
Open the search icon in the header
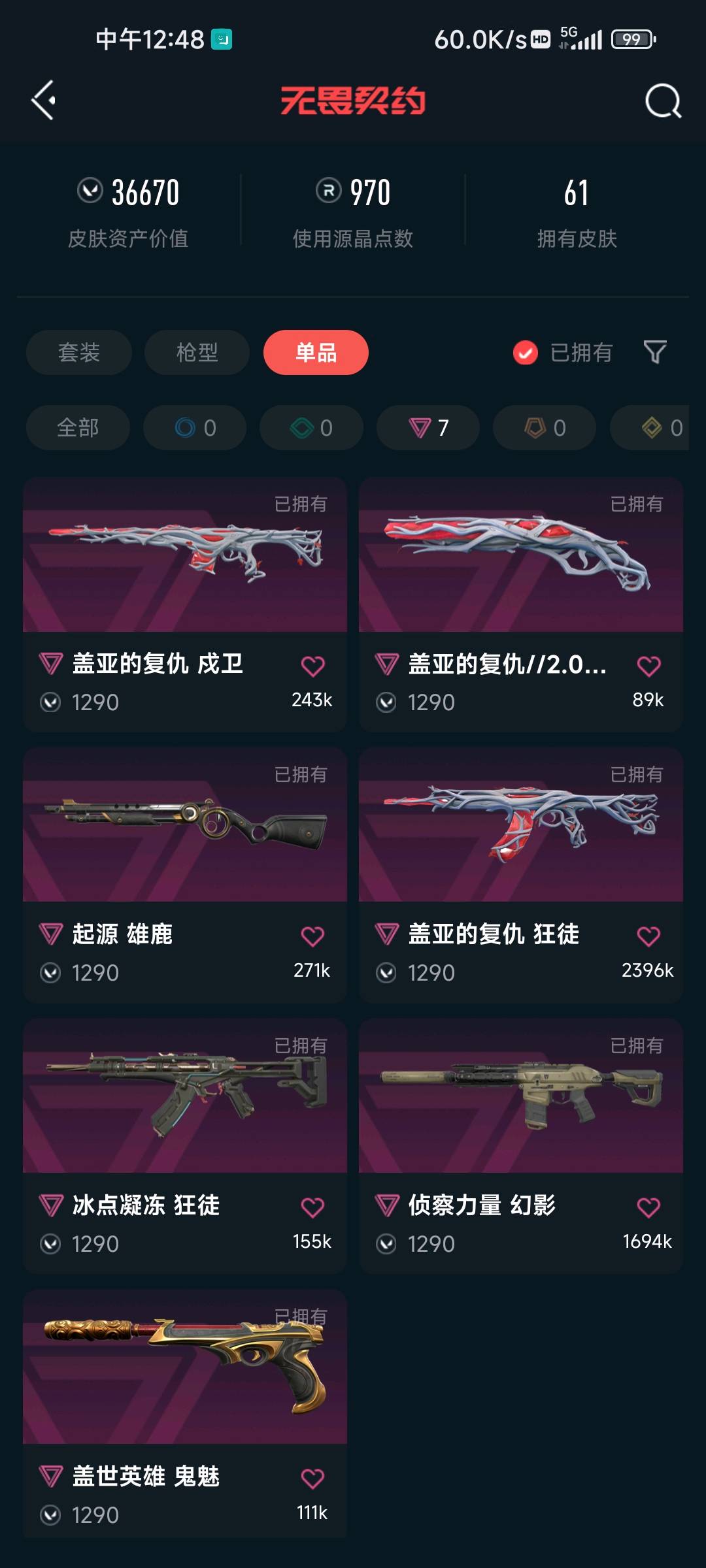662,101
